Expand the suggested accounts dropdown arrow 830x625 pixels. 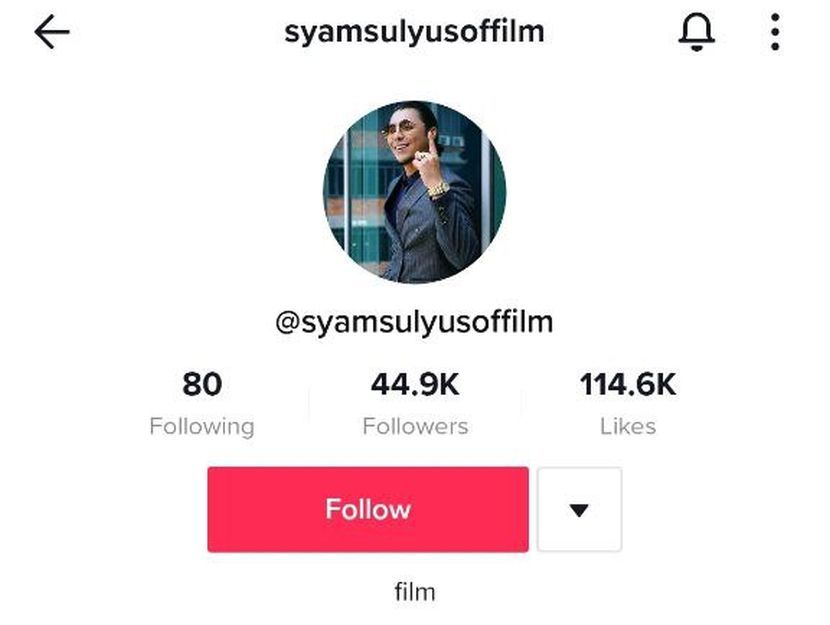pos(579,509)
